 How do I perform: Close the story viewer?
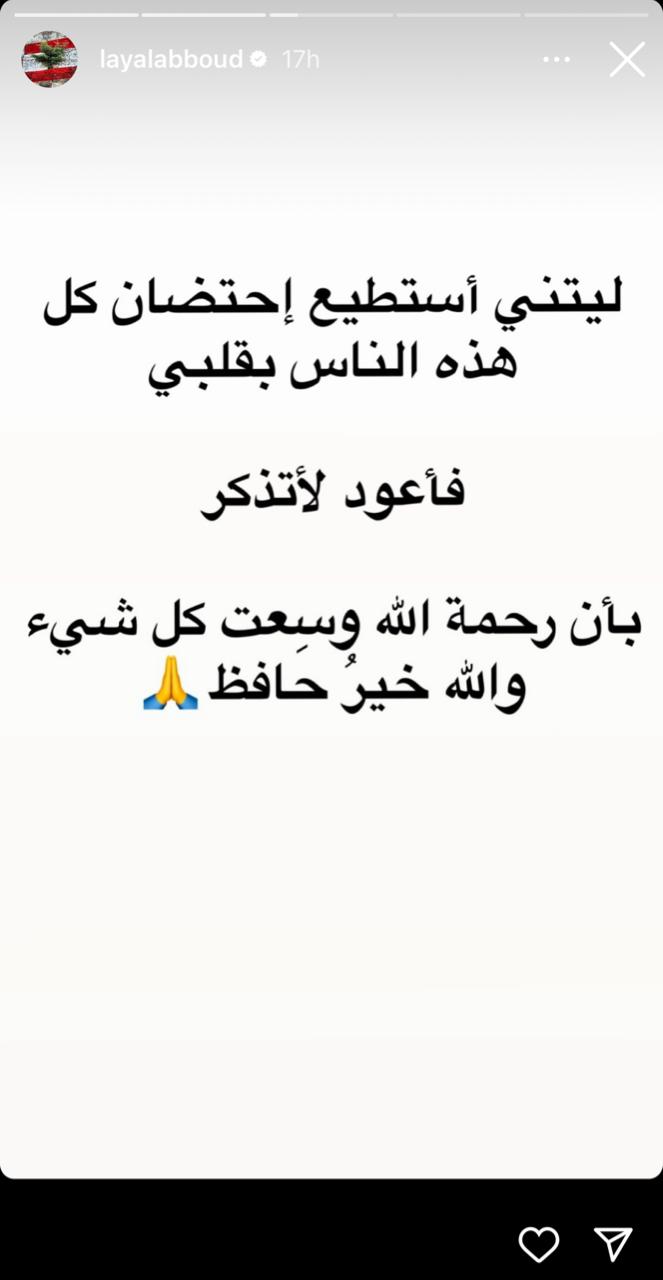[627, 60]
